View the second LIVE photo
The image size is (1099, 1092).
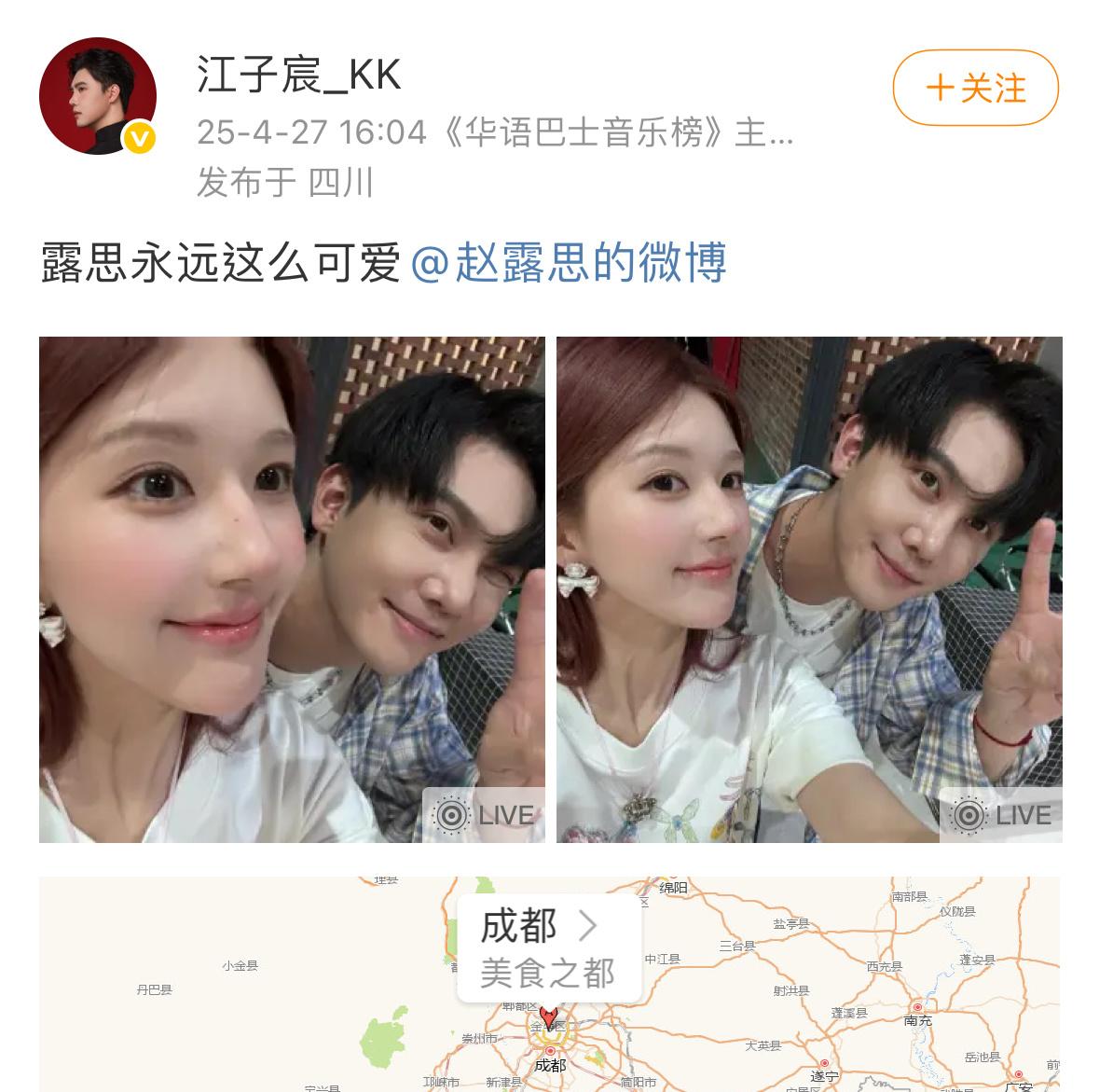[808, 589]
